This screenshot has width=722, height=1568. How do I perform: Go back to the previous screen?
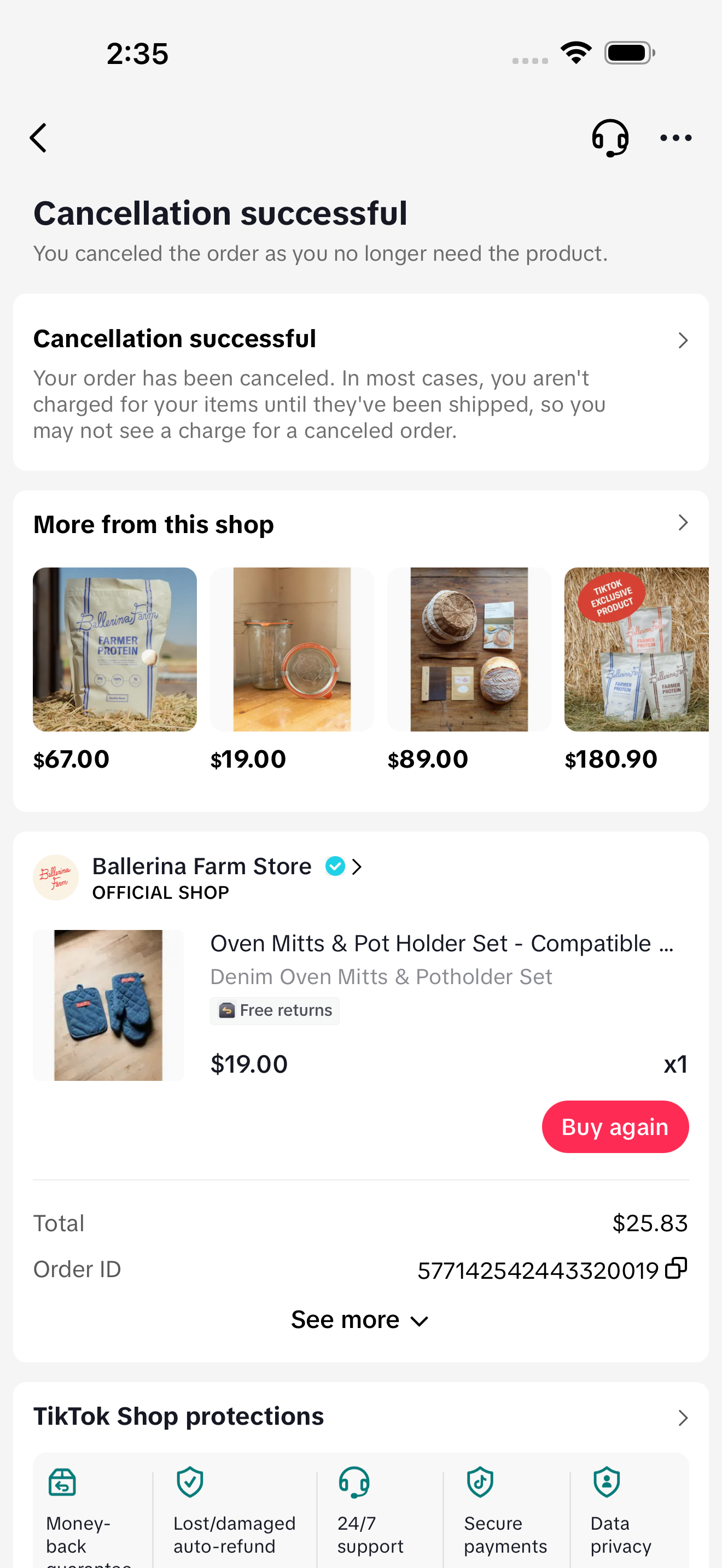pyautogui.click(x=38, y=138)
